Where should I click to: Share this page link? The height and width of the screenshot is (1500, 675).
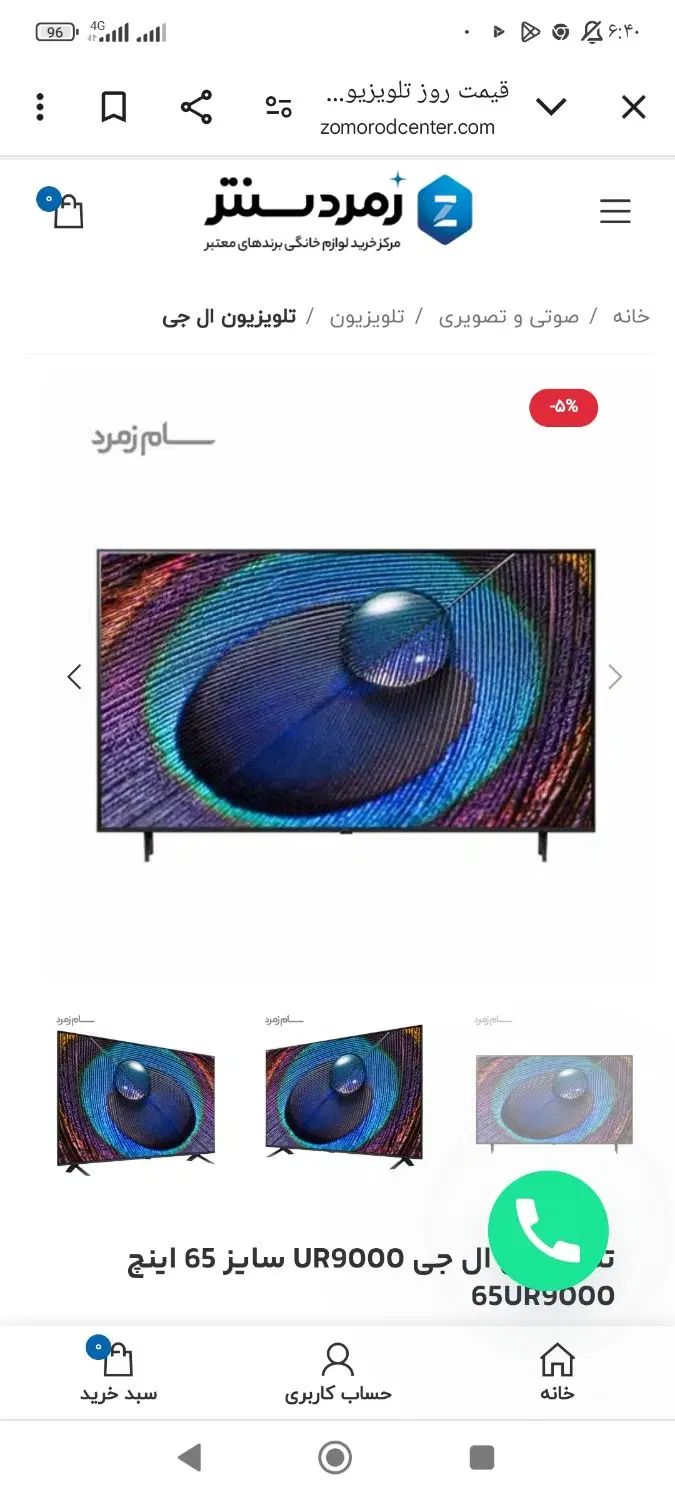pyautogui.click(x=196, y=107)
